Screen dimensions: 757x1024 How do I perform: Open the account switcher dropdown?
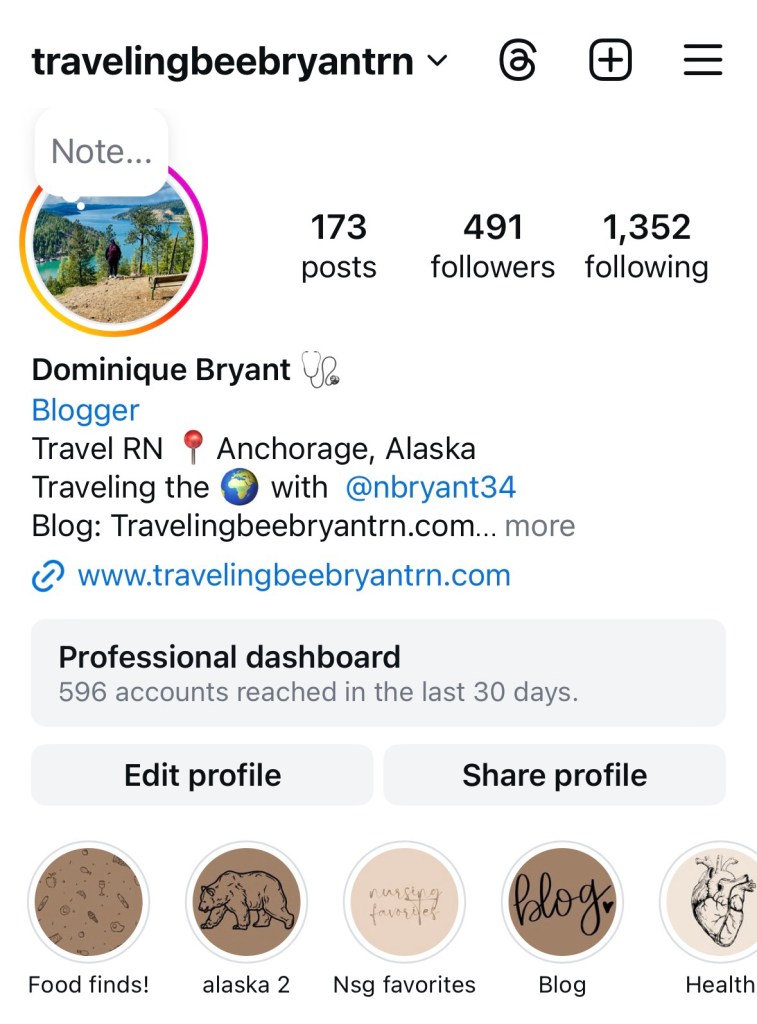[437, 62]
